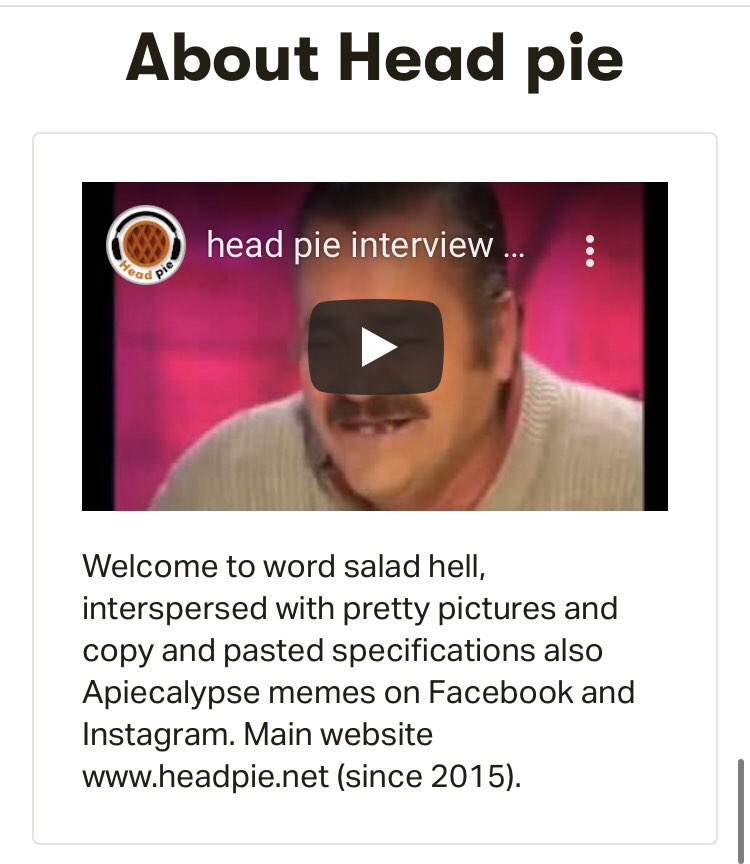Open the Head pie channel avatar

[x=146, y=246]
